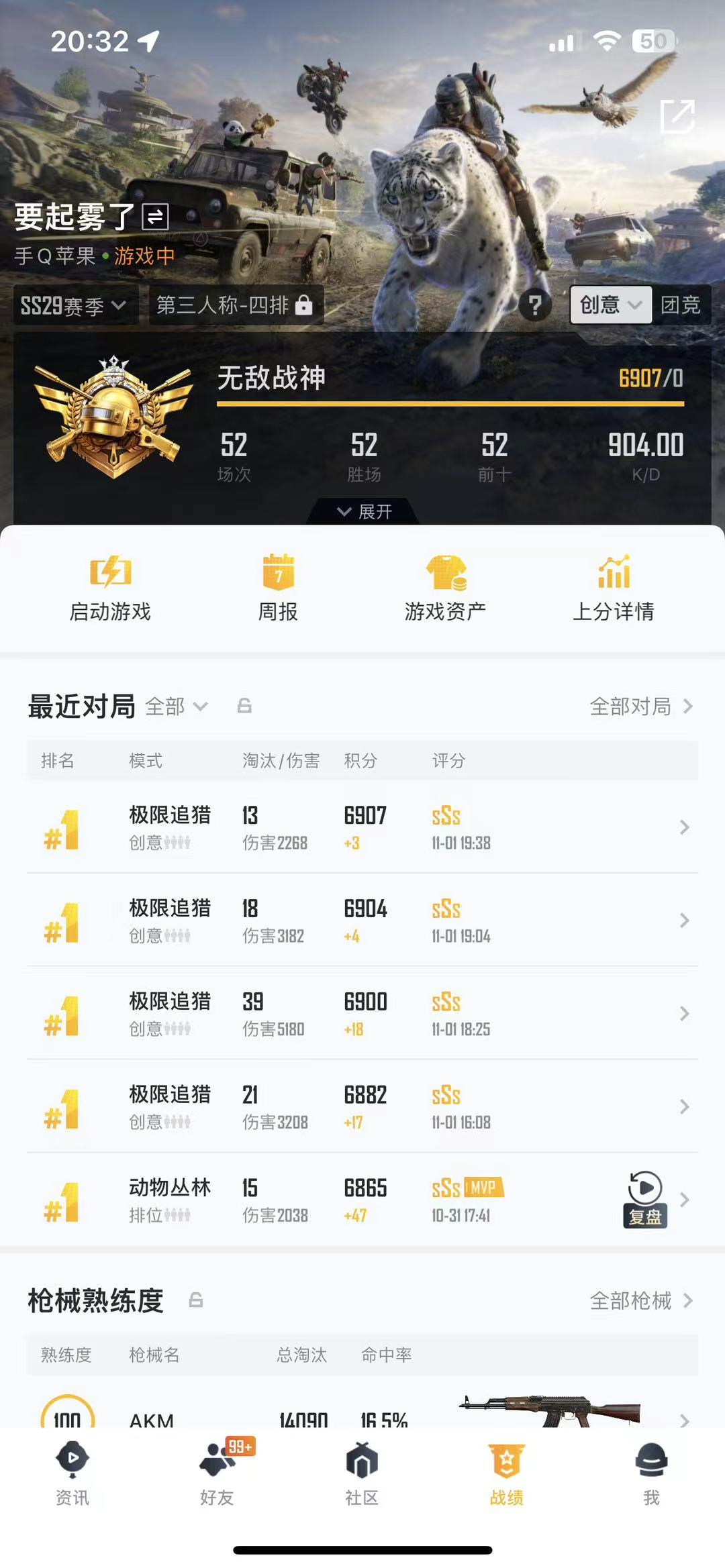Go to the 资讯 tab

pos(72,1474)
